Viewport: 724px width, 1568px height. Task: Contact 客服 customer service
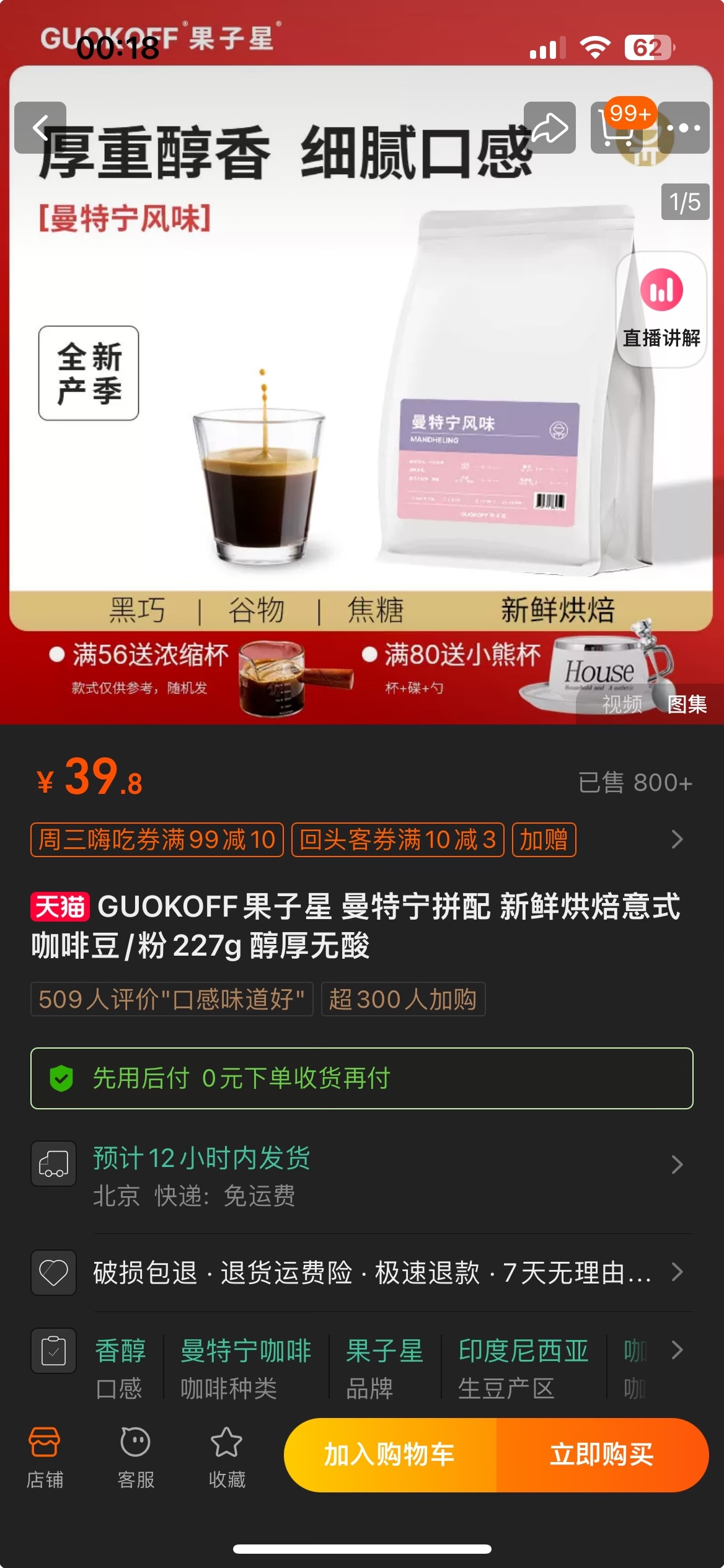coord(136,1456)
